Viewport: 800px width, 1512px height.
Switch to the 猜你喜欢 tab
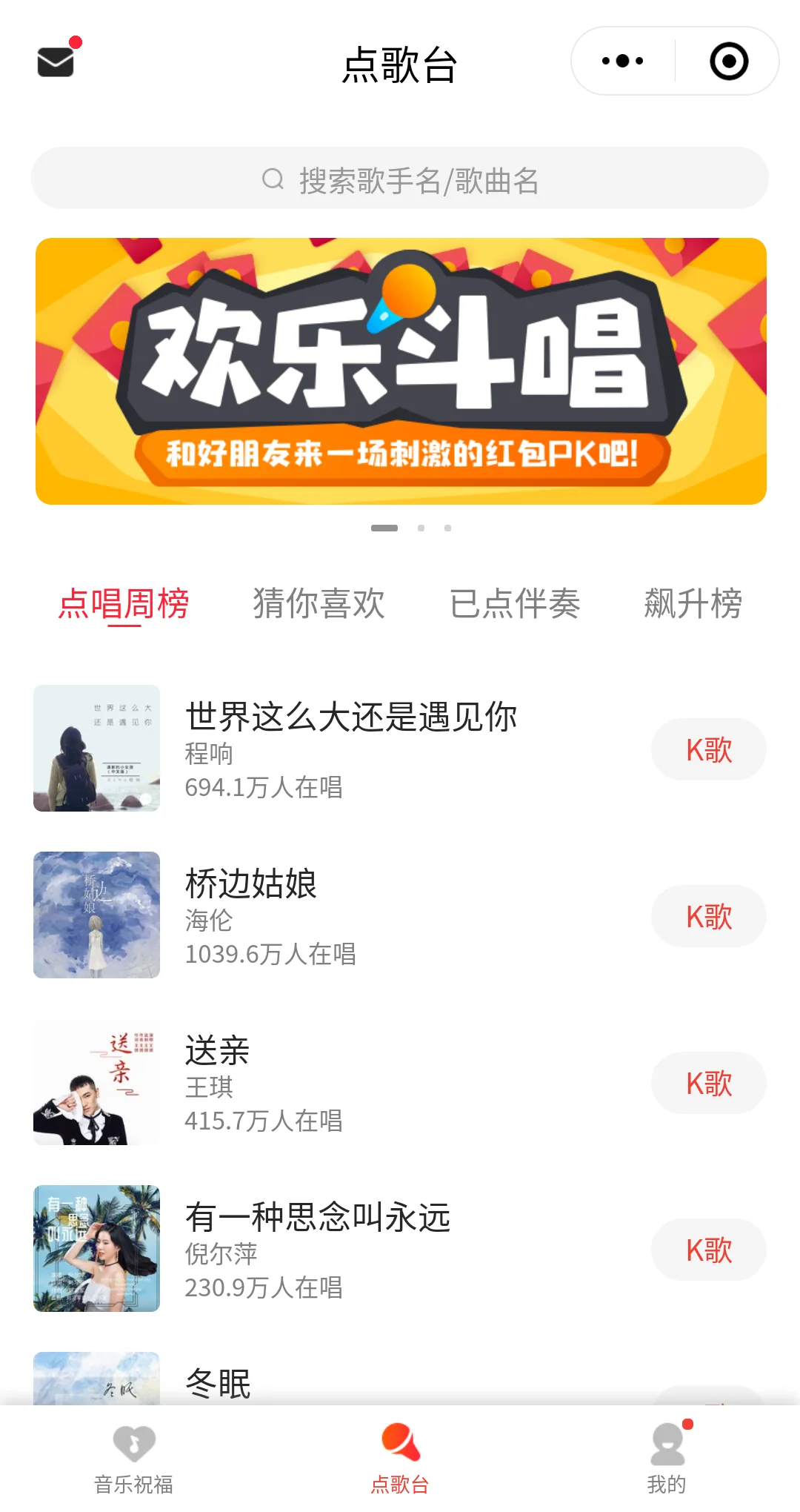coord(319,603)
